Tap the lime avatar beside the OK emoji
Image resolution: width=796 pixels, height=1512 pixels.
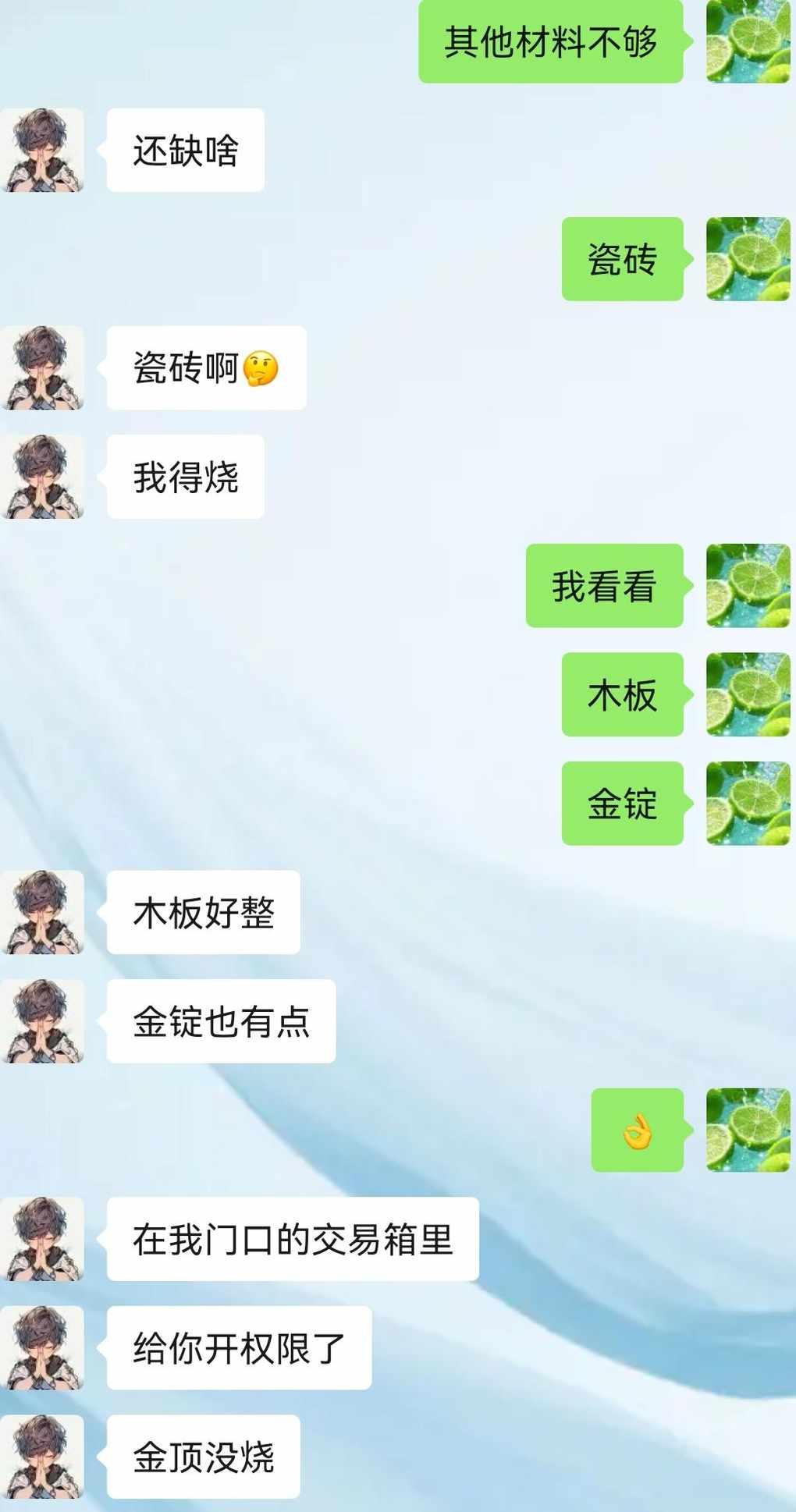click(748, 1130)
